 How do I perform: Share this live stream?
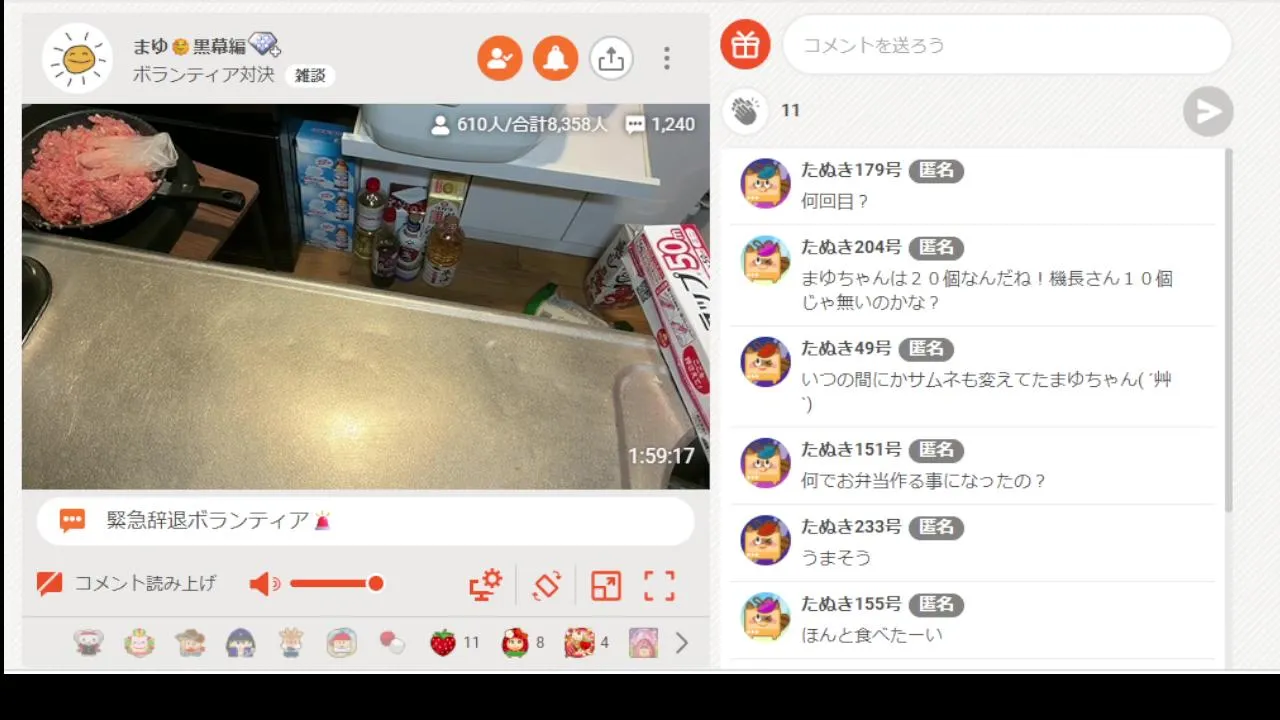point(611,58)
